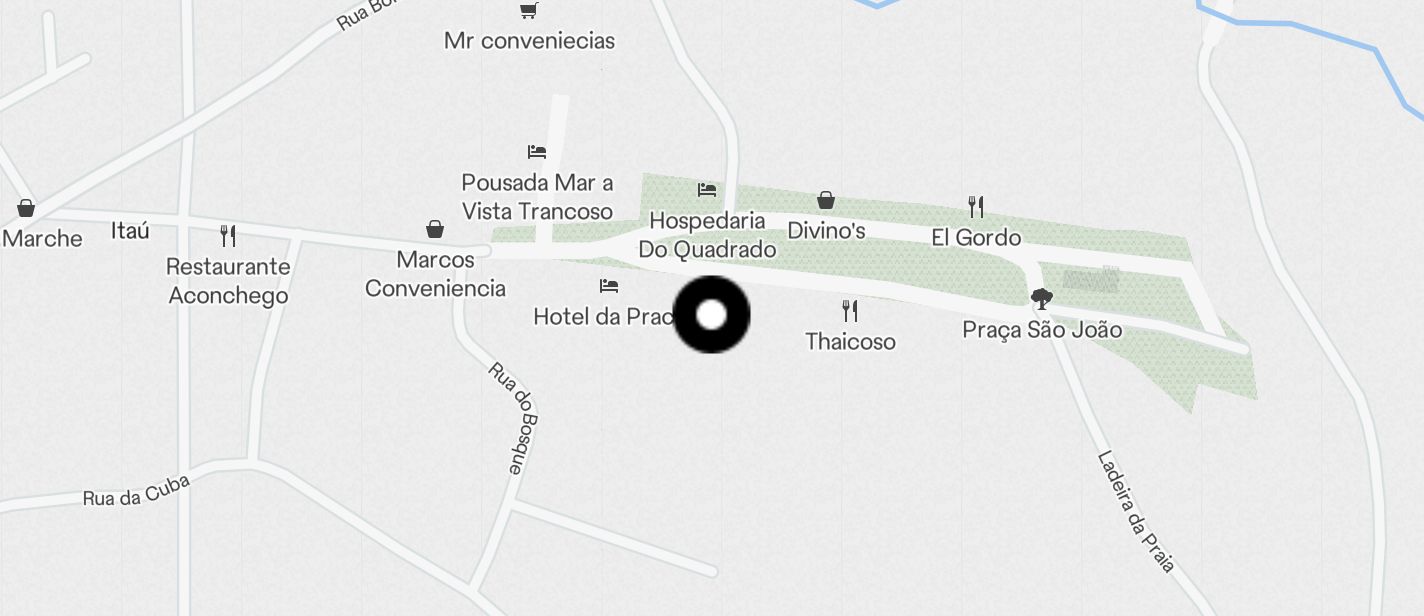The height and width of the screenshot is (616, 1424).
Task: Open the Hotel da Praça lodging marker
Action: (608, 286)
